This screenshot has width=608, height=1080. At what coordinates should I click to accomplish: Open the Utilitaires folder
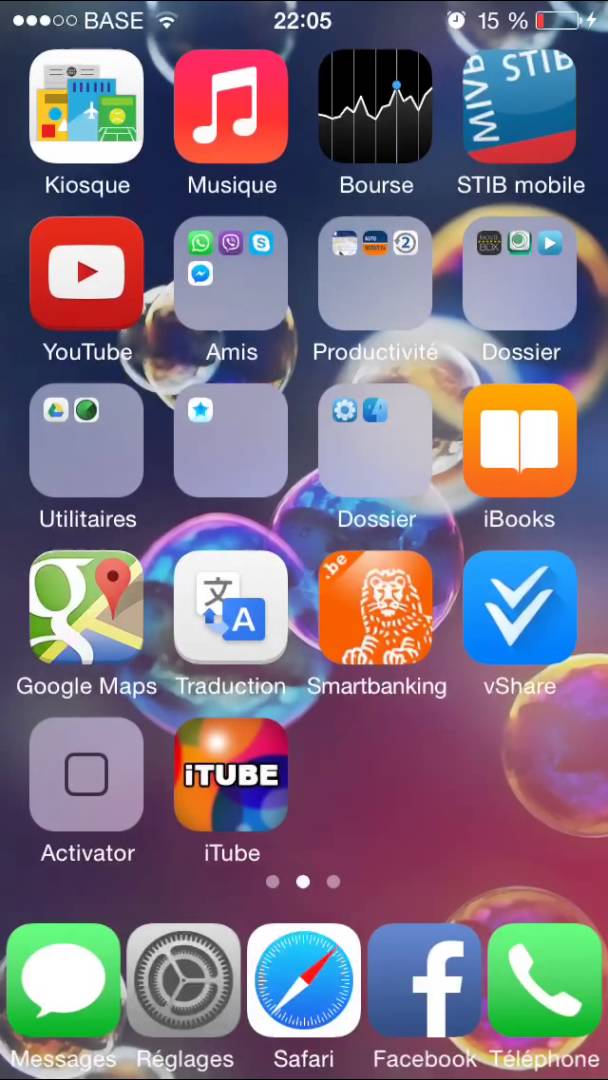pyautogui.click(x=87, y=440)
